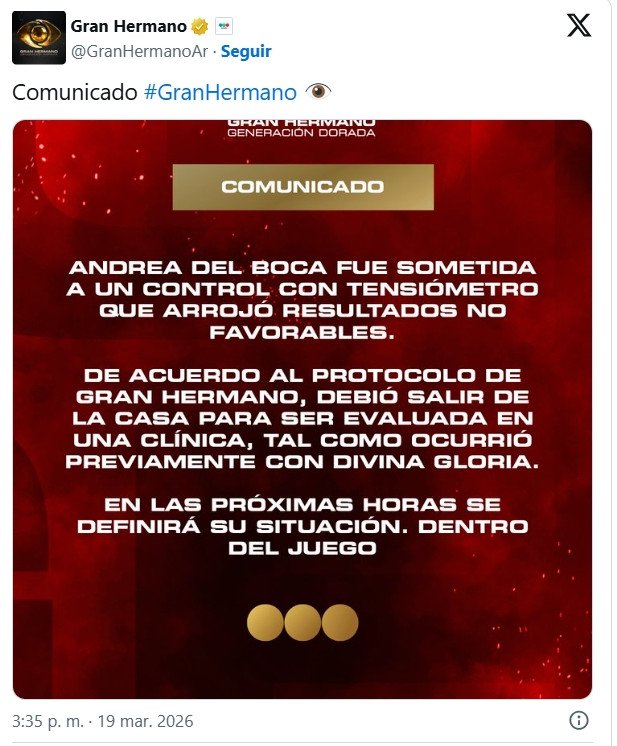This screenshot has height=746, width=617.
Task: Open the Comunicado image in the tweet
Action: [x=302, y=408]
